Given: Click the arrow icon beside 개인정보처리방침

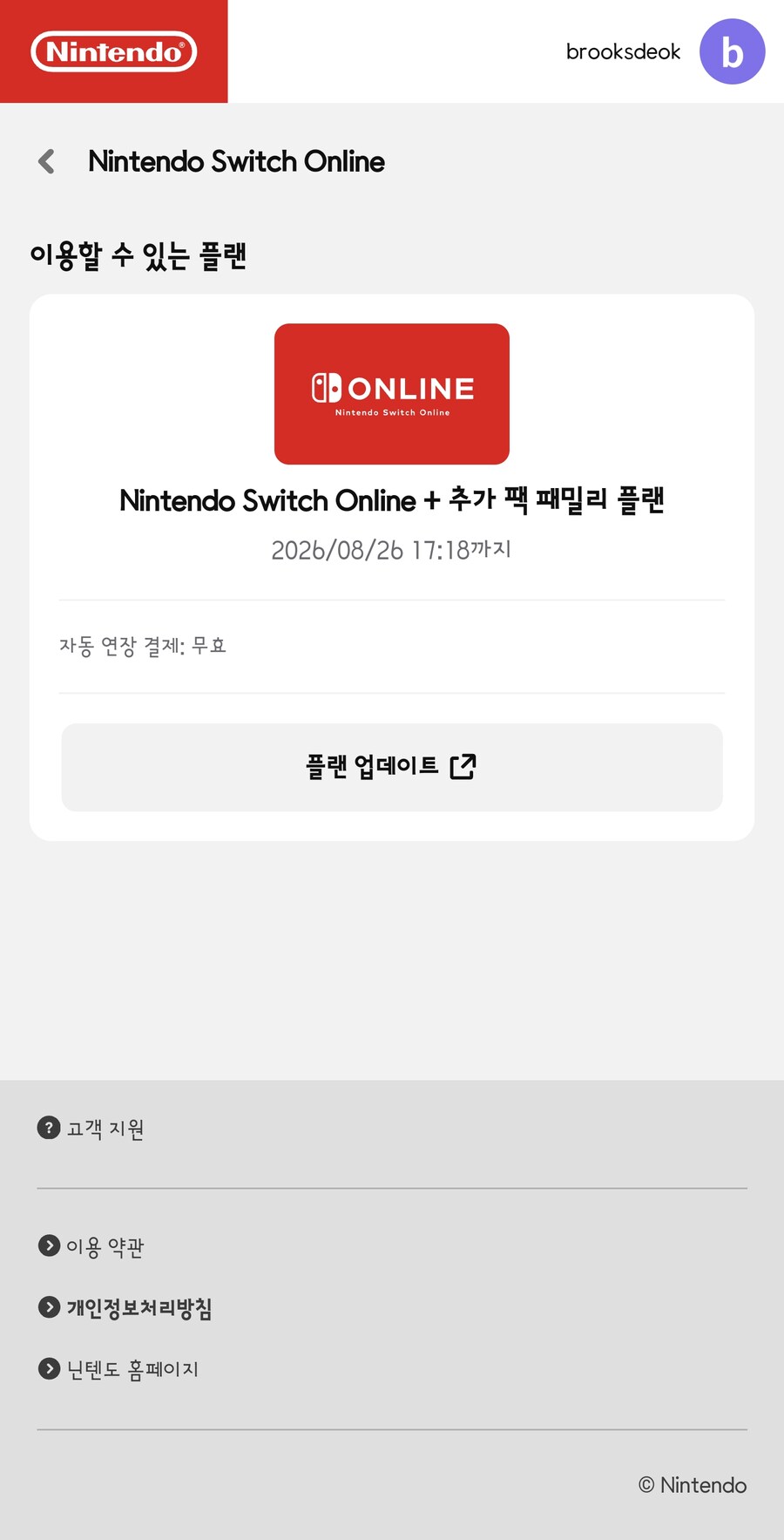Looking at the screenshot, I should [48, 1306].
